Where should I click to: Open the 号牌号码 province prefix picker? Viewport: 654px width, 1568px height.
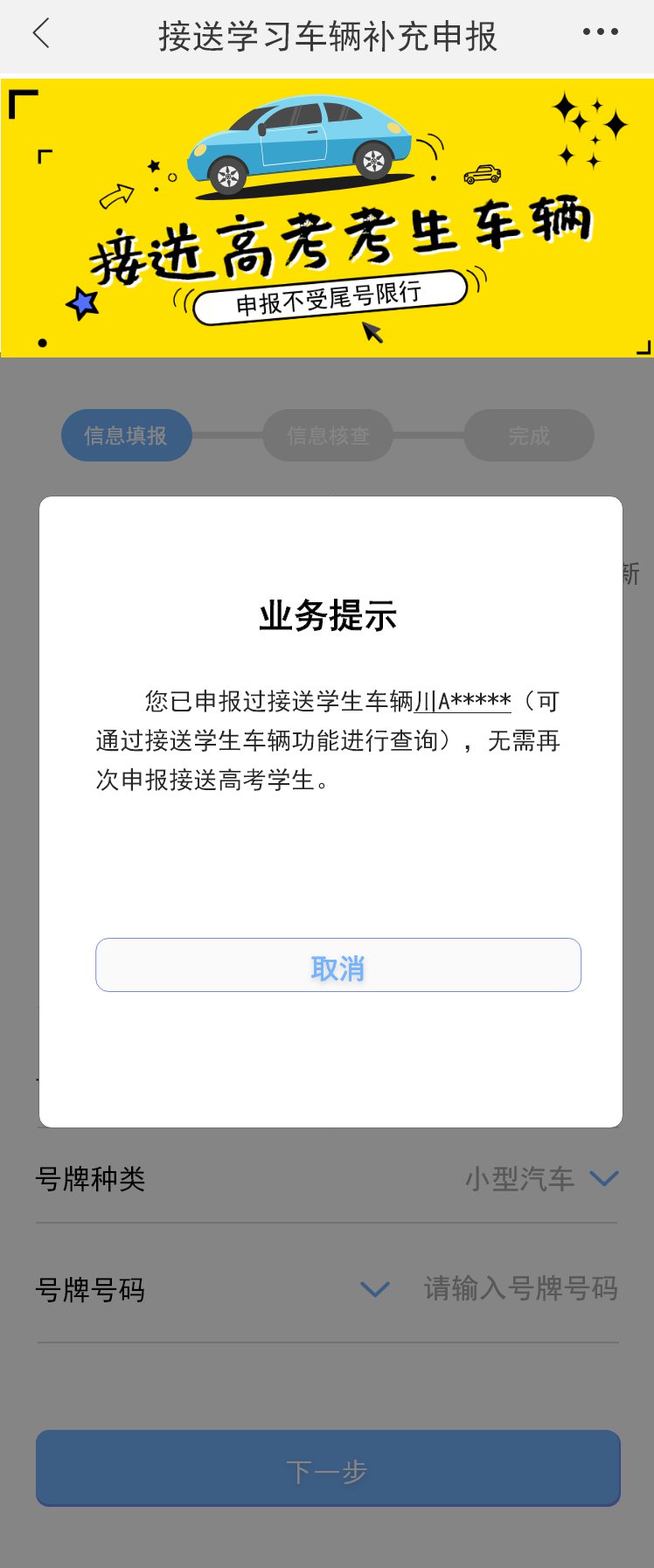point(375,1289)
